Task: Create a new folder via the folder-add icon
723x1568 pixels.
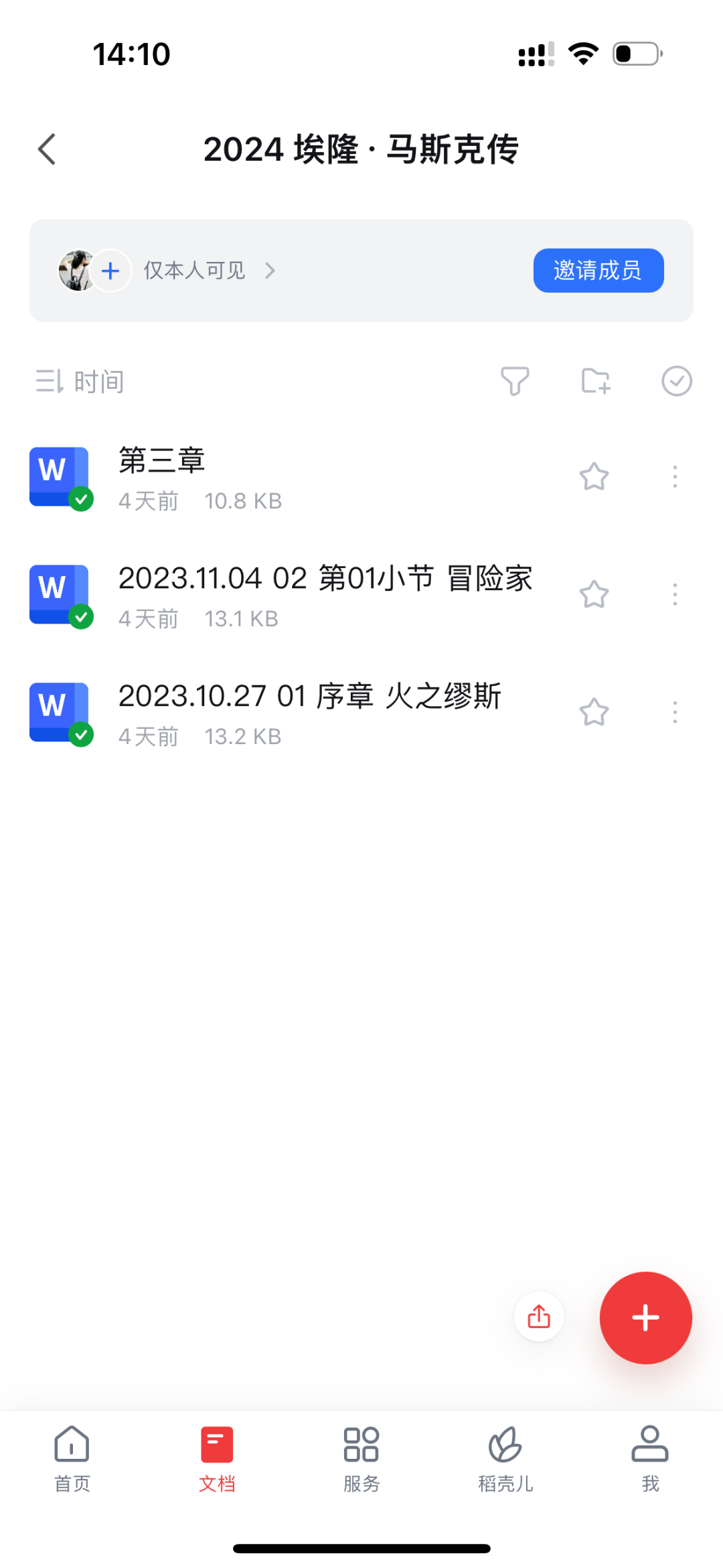Action: [x=597, y=380]
